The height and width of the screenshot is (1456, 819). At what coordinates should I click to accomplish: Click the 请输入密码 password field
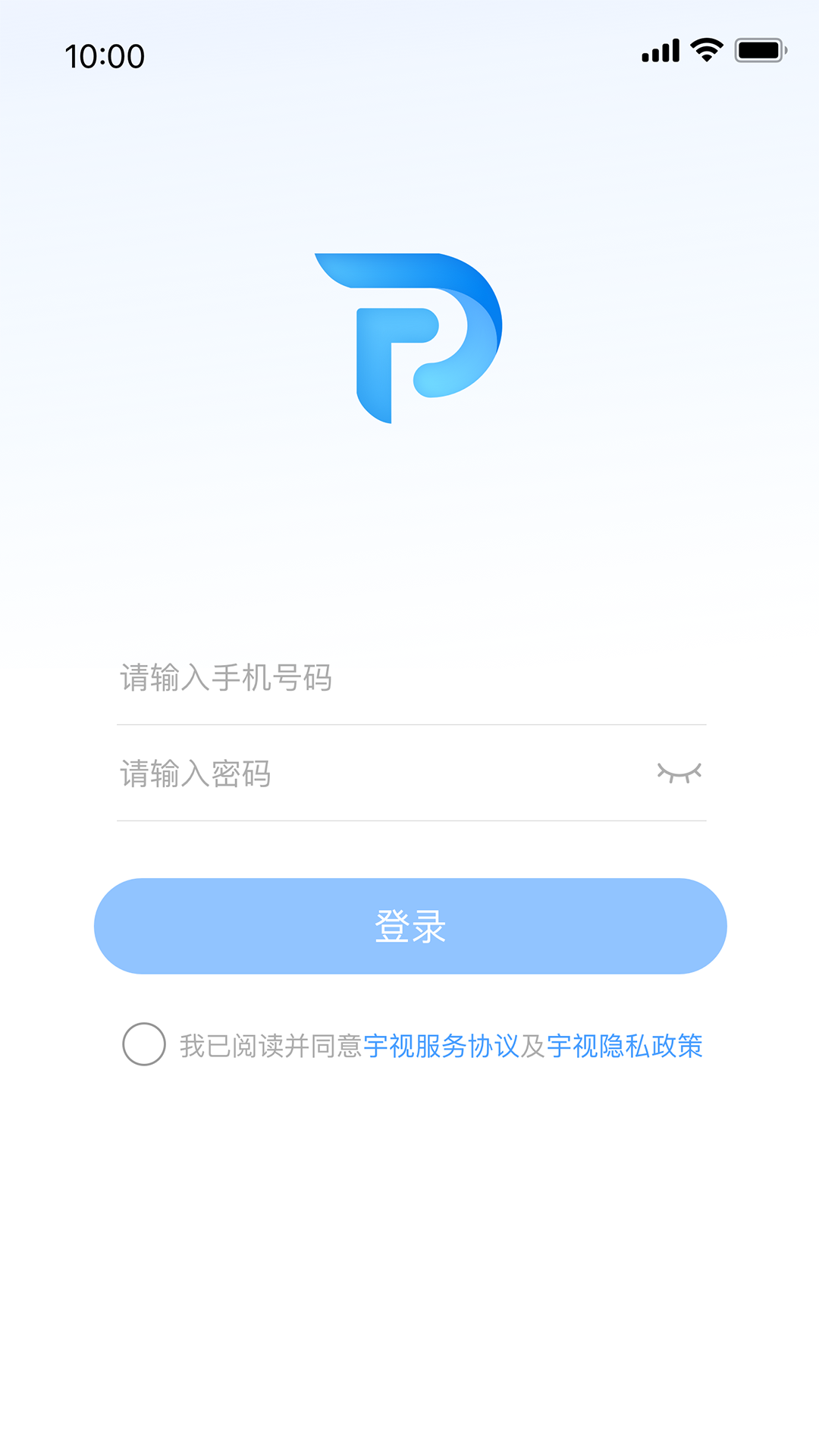[303, 773]
